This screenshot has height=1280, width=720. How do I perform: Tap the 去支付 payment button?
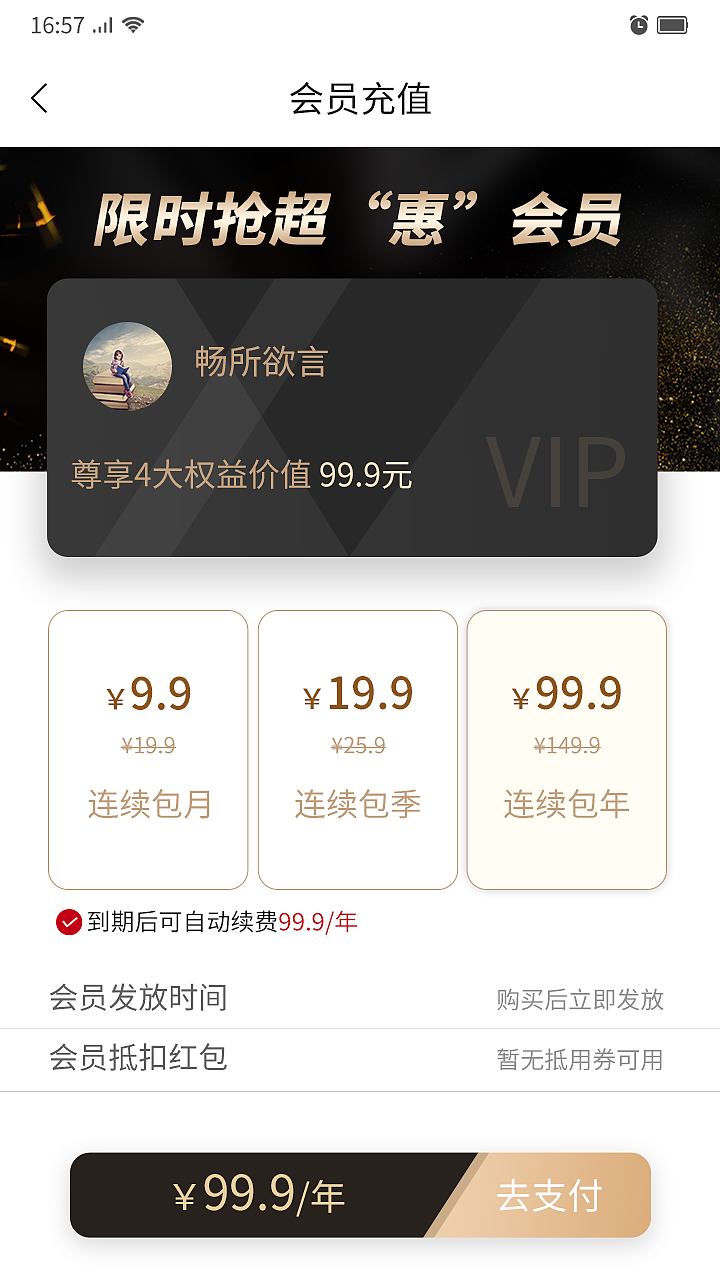[x=551, y=1194]
